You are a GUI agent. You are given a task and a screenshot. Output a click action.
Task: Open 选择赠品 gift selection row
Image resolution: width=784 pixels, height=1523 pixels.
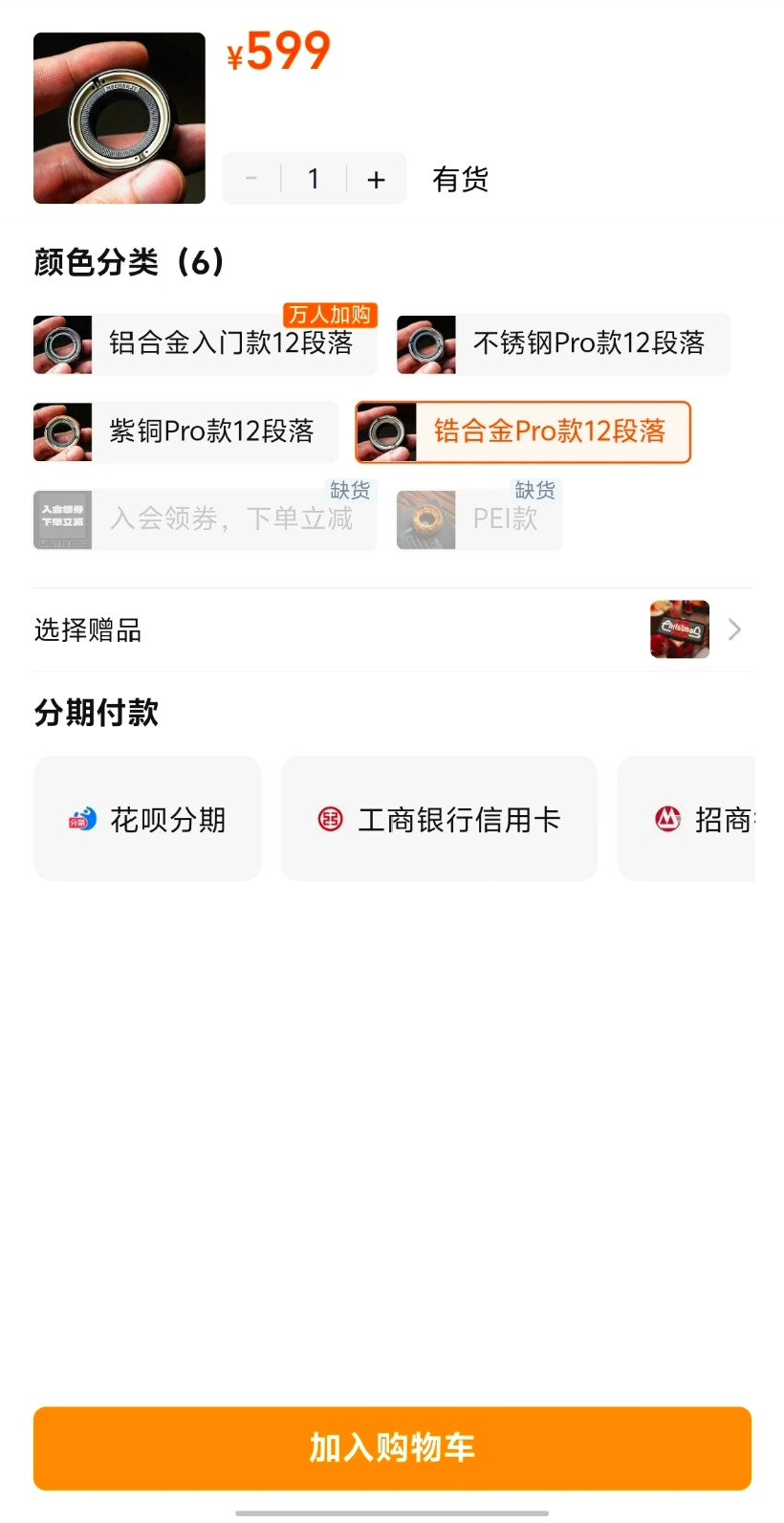(392, 629)
